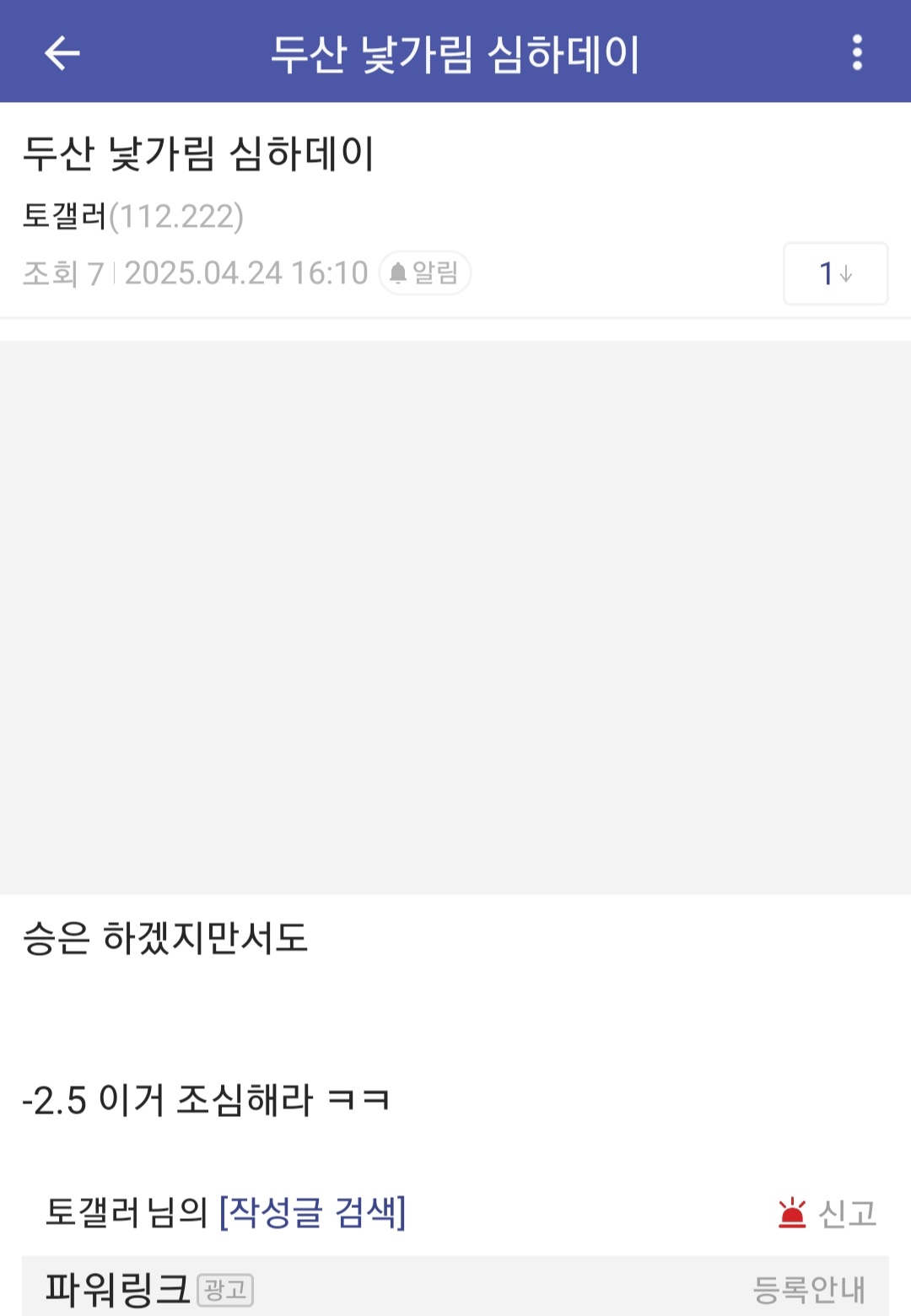
Task: Open the three-dot overflow menu
Action: (x=857, y=53)
